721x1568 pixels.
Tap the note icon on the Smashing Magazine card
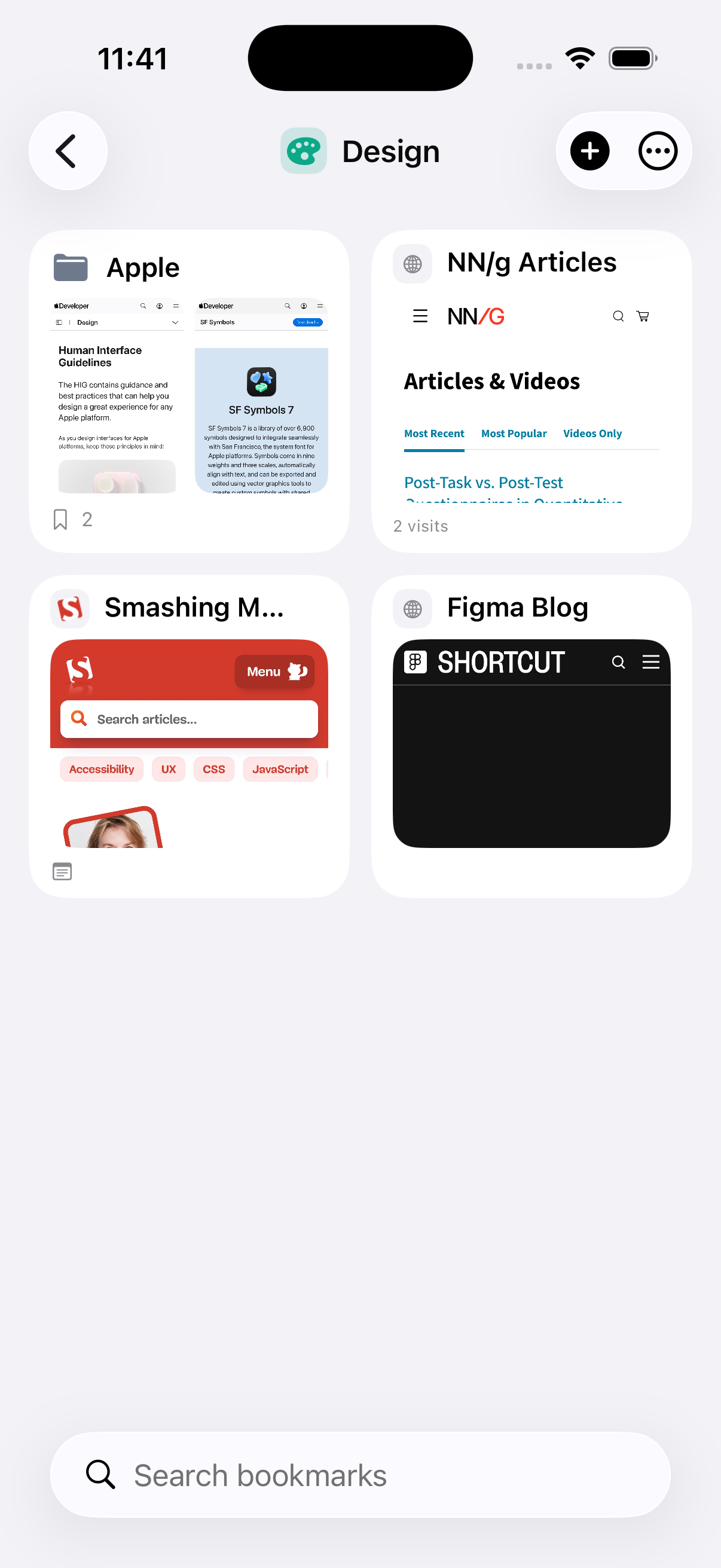click(x=62, y=871)
